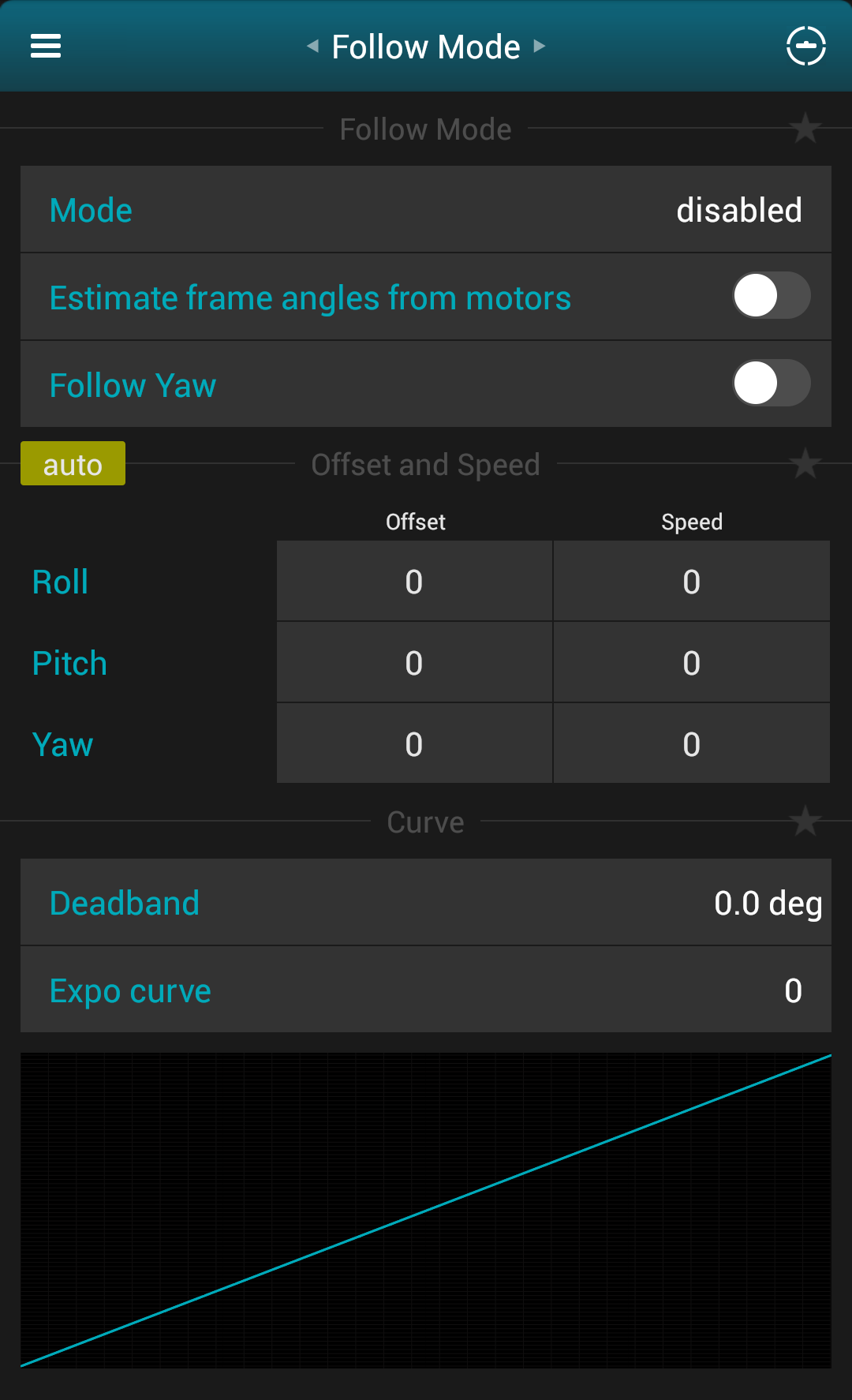Image resolution: width=852 pixels, height=1400 pixels.
Task: Favorite the Follow Mode section star
Action: (805, 128)
